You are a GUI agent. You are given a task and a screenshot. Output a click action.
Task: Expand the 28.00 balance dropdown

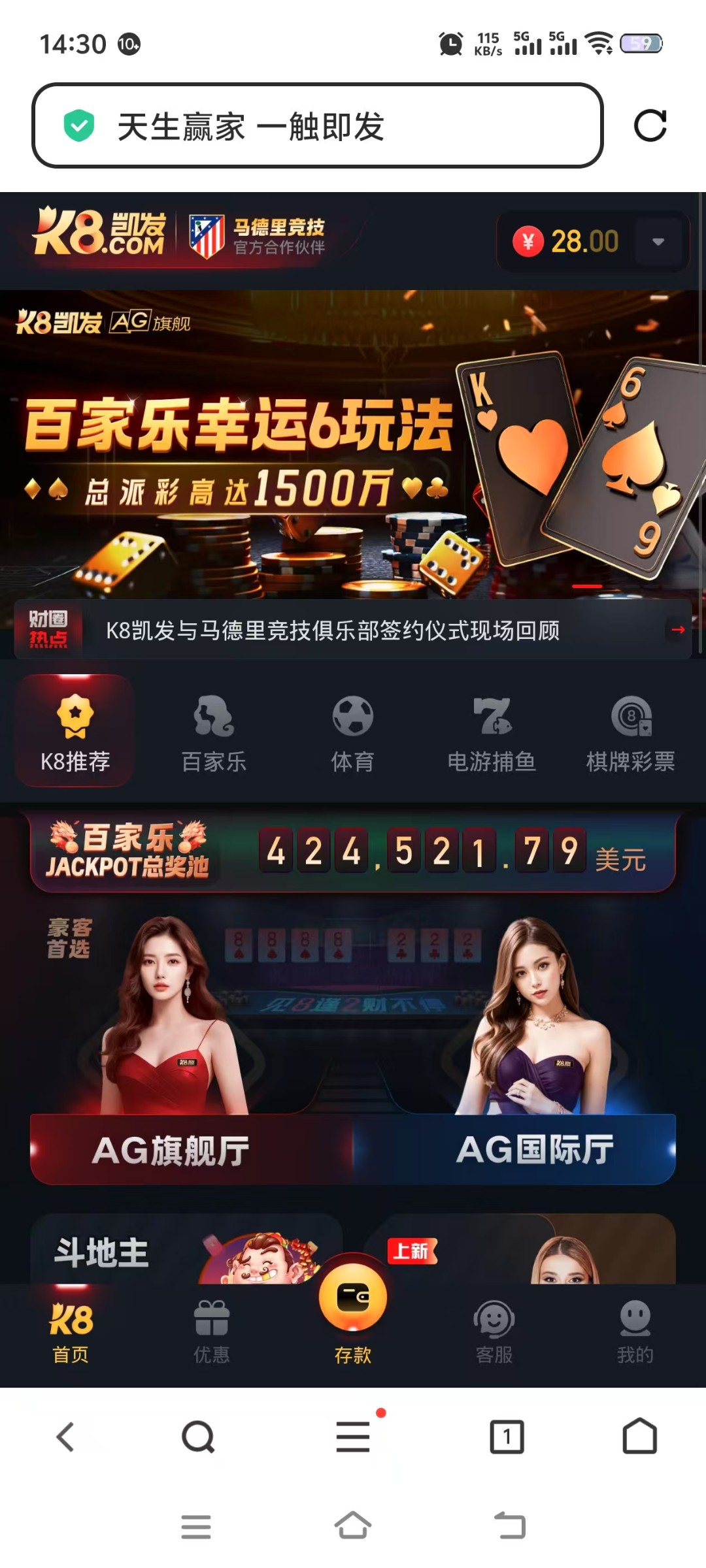point(658,242)
